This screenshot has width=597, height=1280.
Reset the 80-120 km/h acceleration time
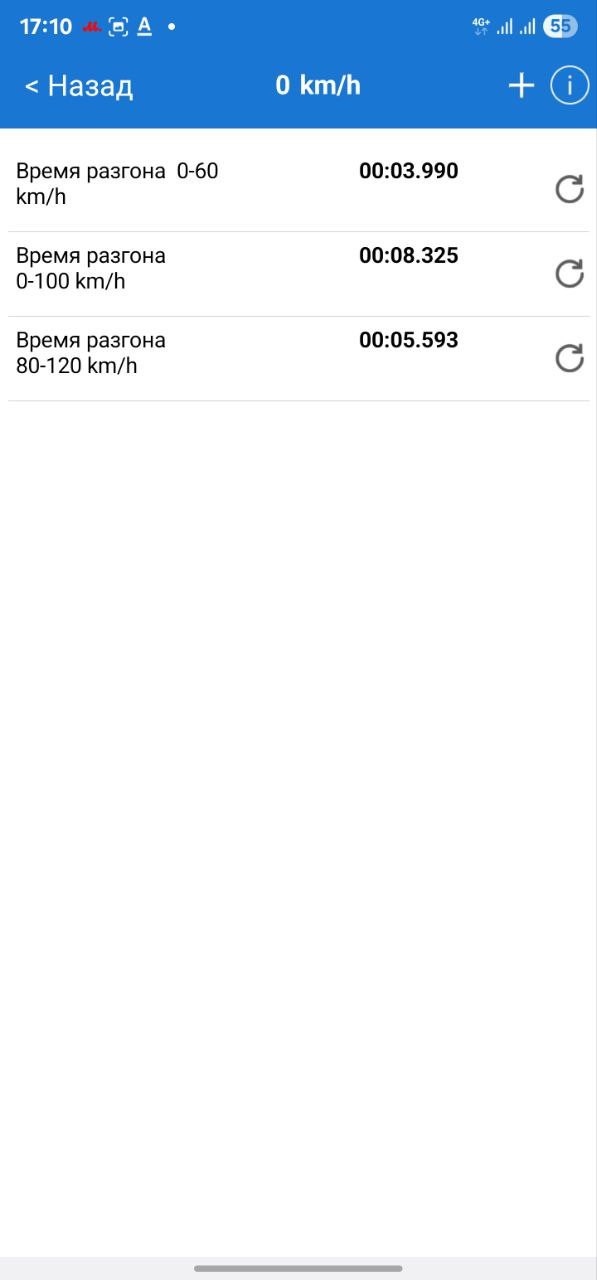click(x=570, y=358)
